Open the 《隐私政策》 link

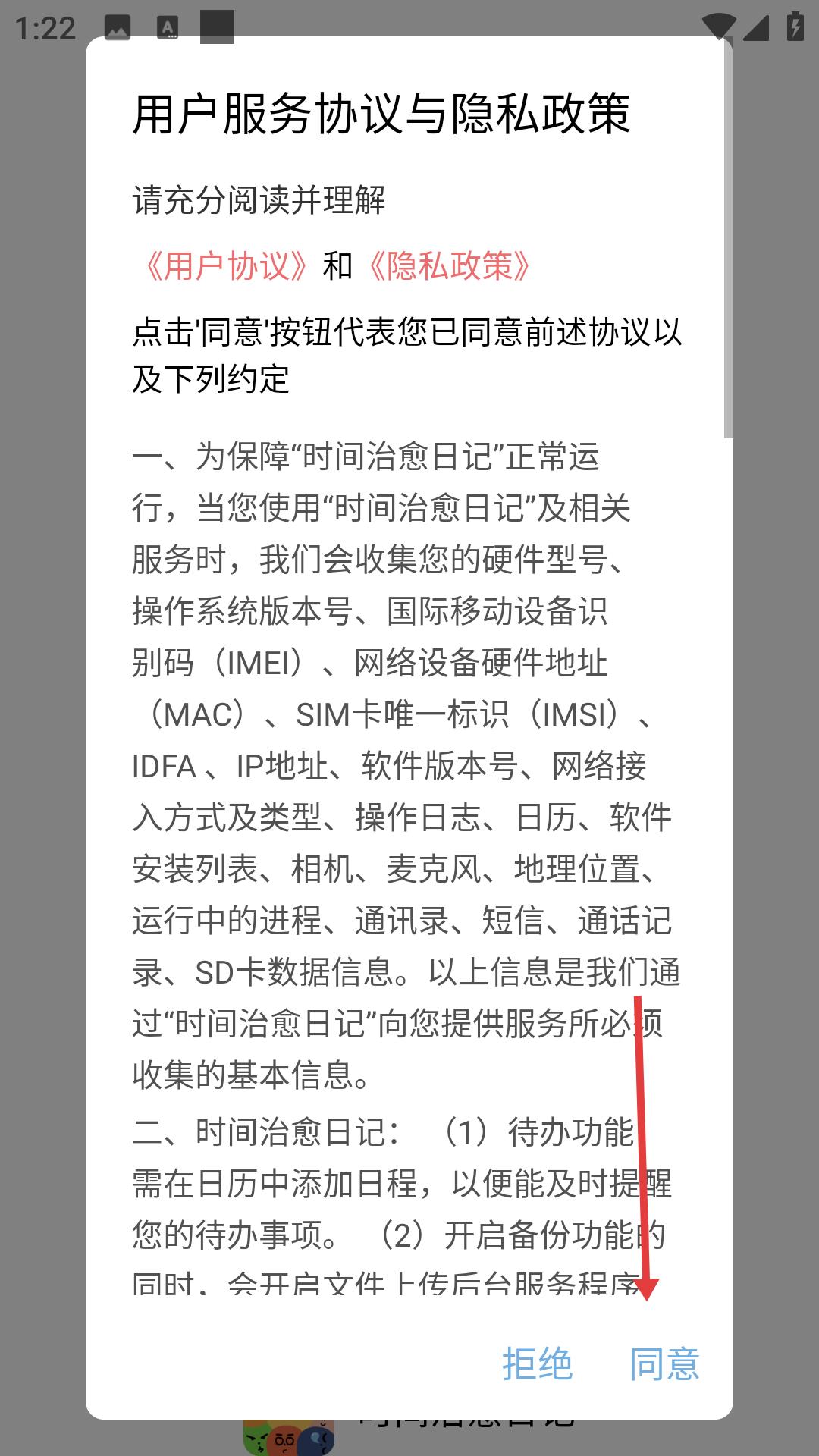(449, 266)
